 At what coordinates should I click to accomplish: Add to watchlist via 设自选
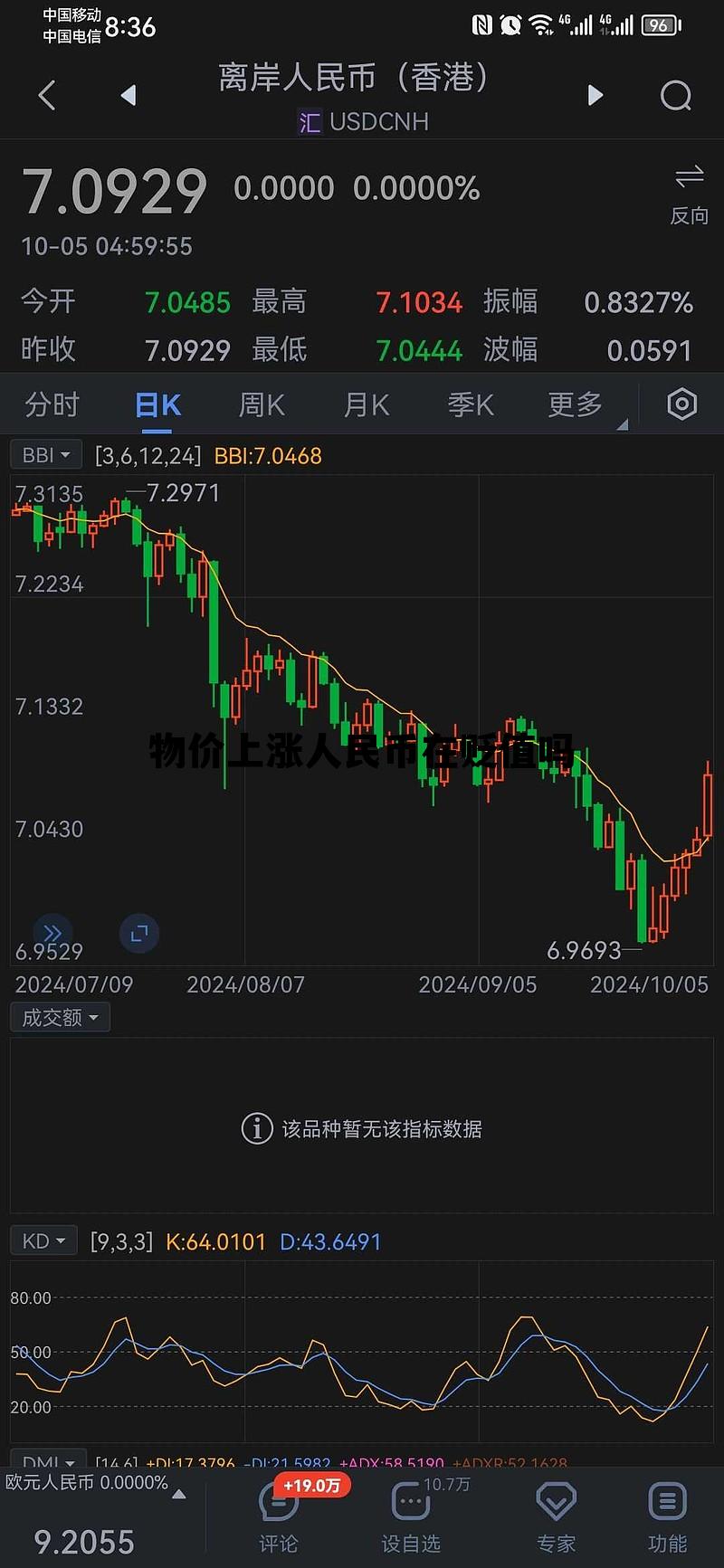[x=411, y=1516]
